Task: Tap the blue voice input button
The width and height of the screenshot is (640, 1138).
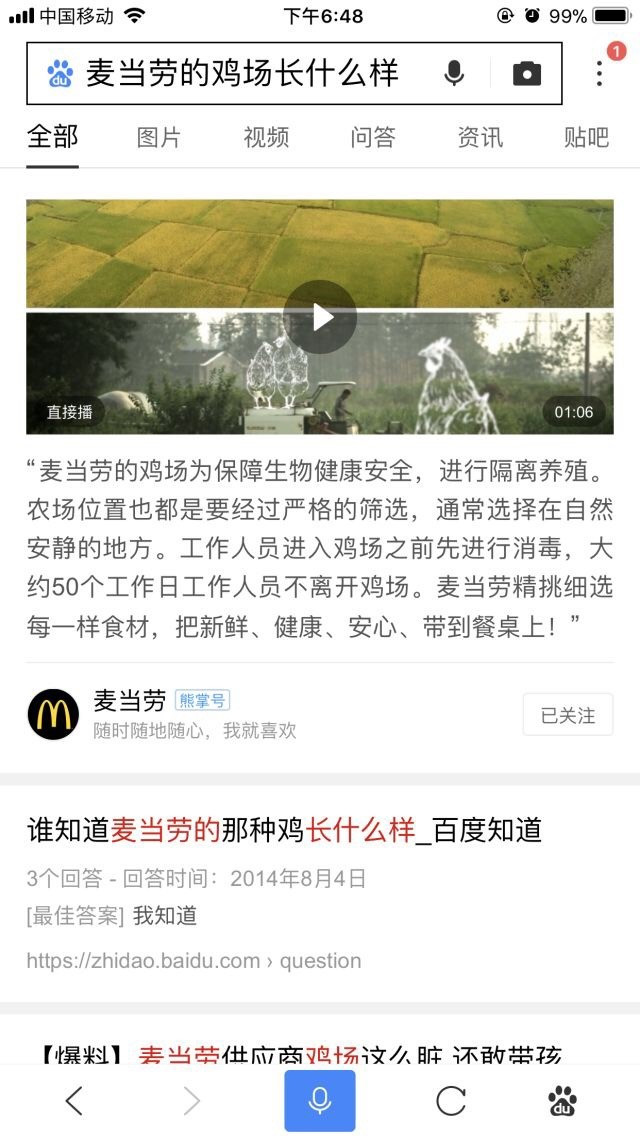Action: [320, 1101]
